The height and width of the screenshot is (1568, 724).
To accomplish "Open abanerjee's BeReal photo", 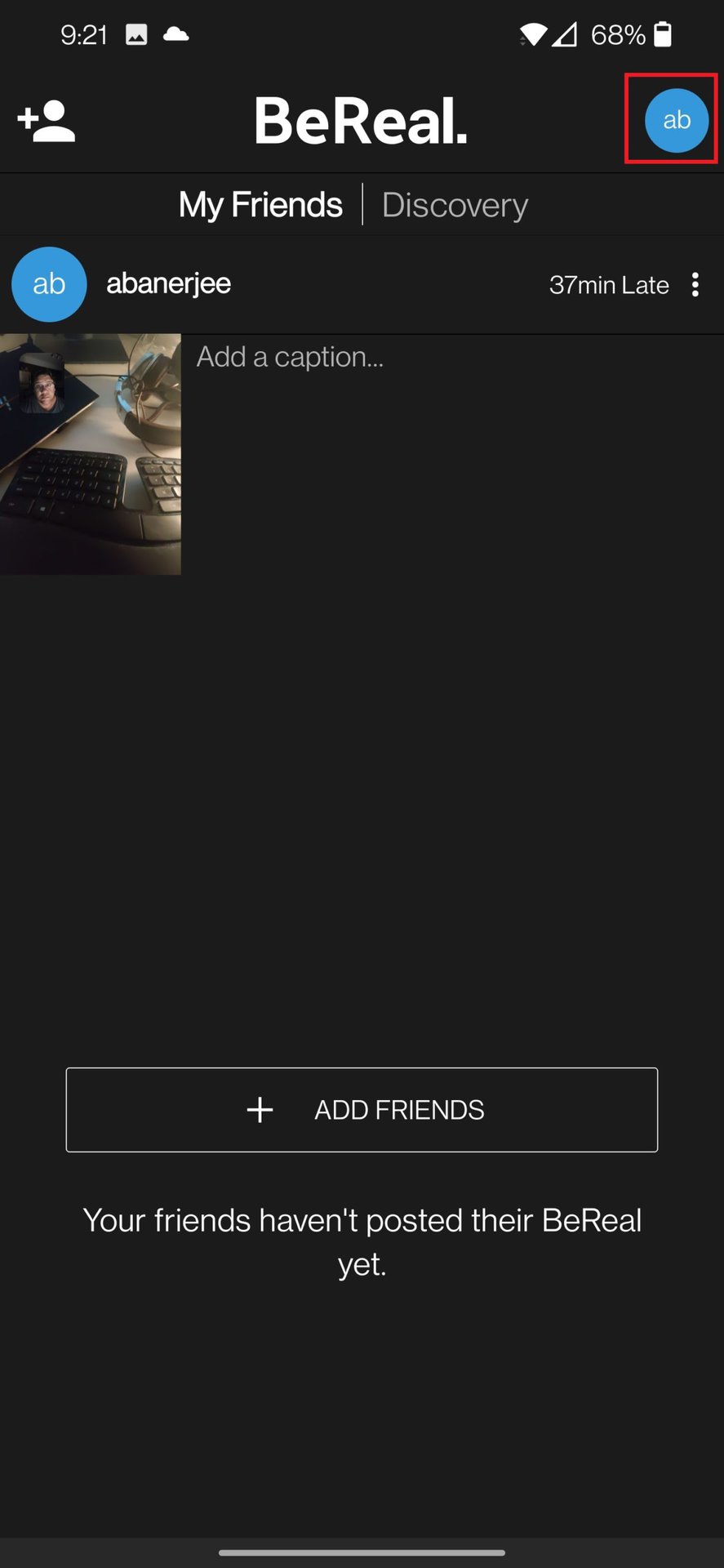I will pos(91,453).
